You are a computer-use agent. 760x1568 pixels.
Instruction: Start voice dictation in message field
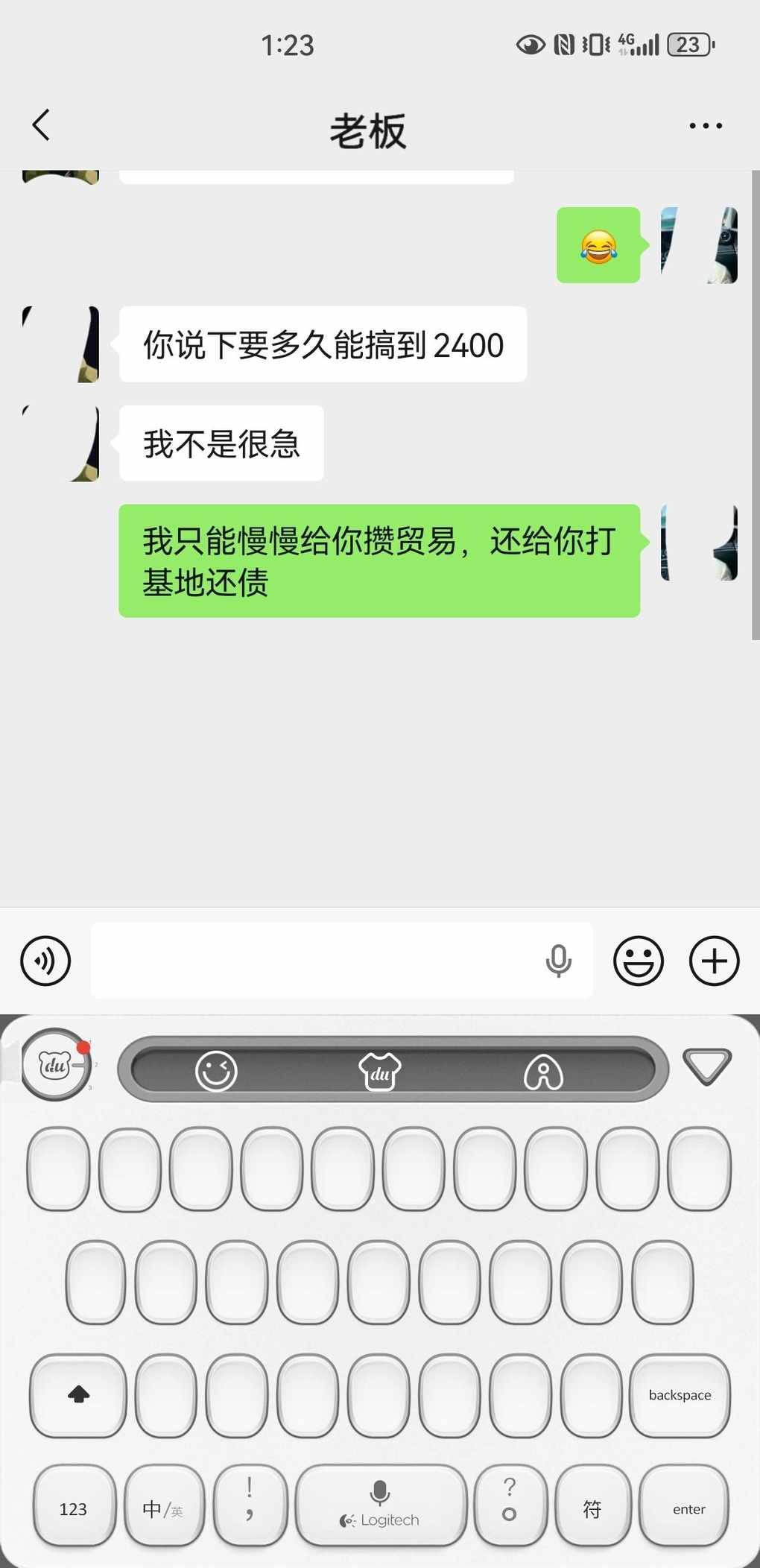coord(558,961)
